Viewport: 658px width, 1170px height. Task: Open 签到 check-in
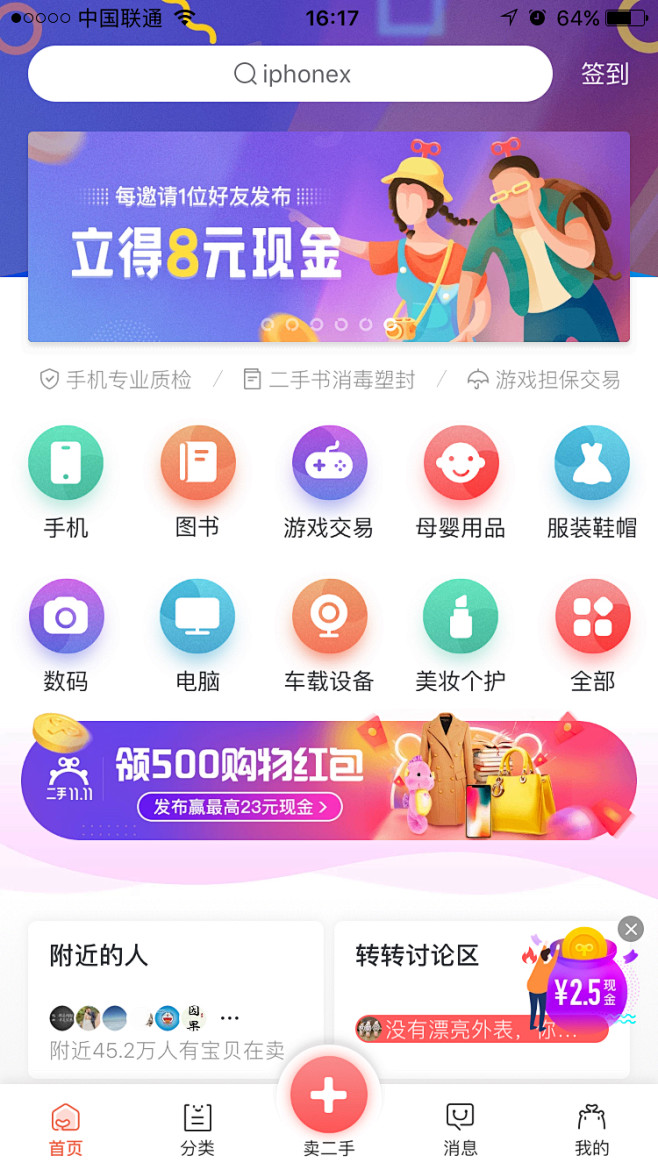[x=604, y=74]
